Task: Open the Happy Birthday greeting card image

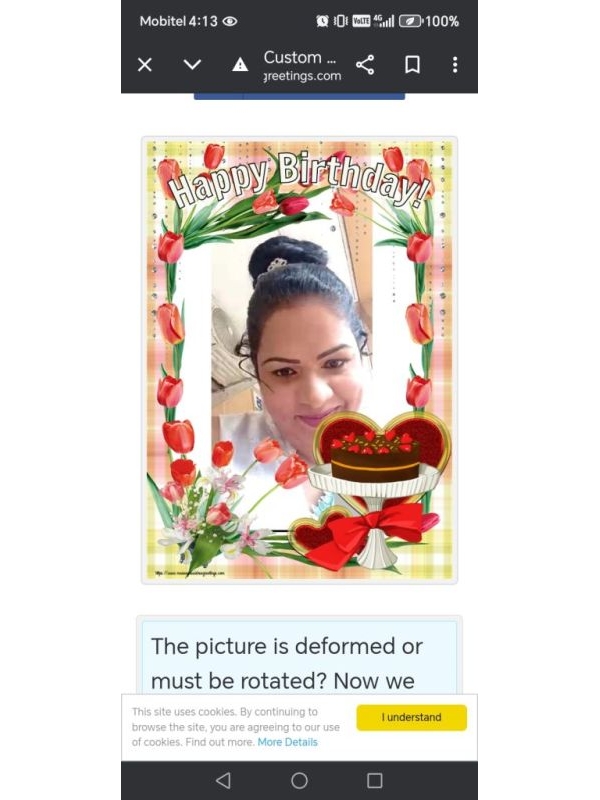Action: [x=299, y=360]
